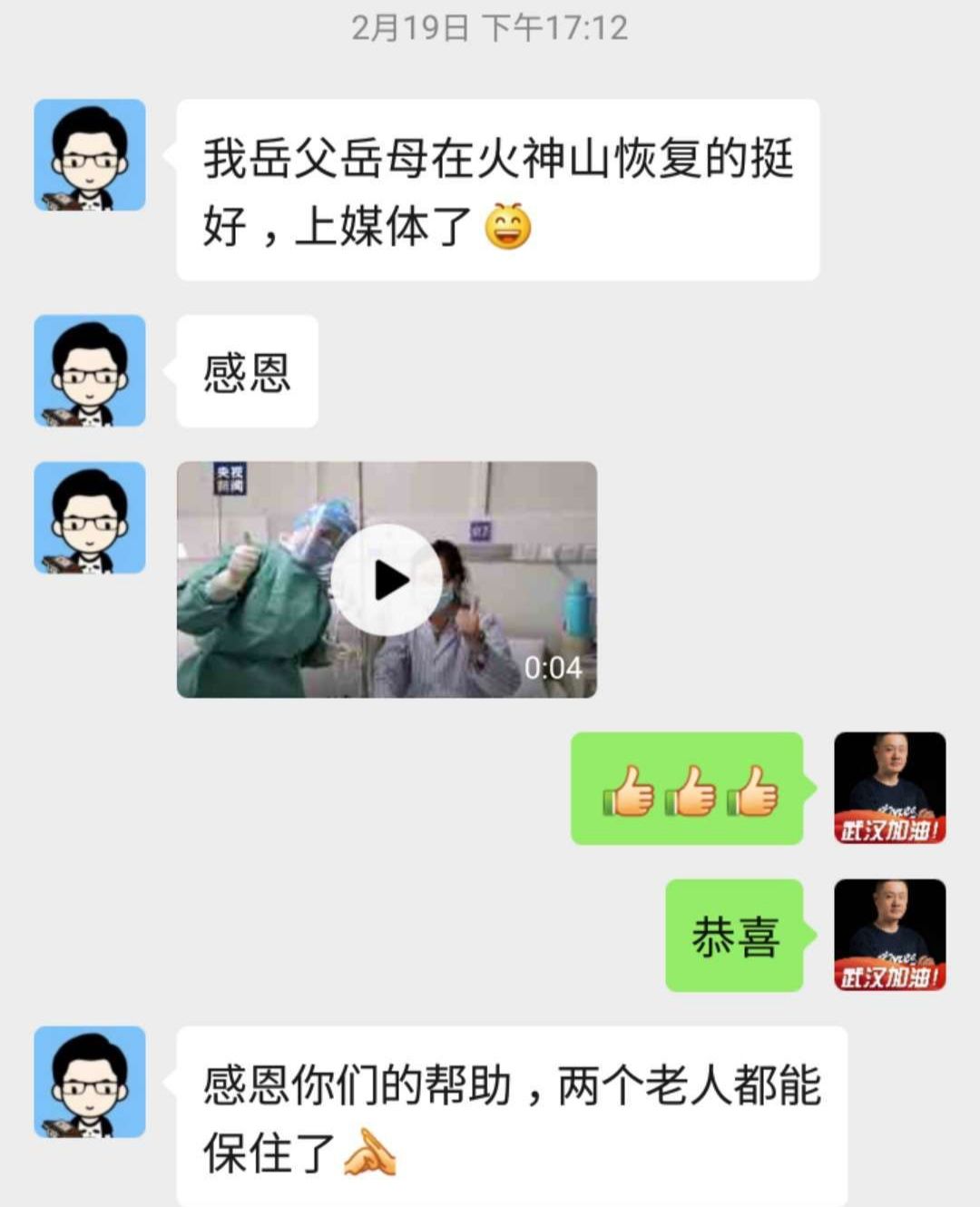Image resolution: width=980 pixels, height=1207 pixels.
Task: Click the avatar beside the 感恩 message
Action: 88,372
